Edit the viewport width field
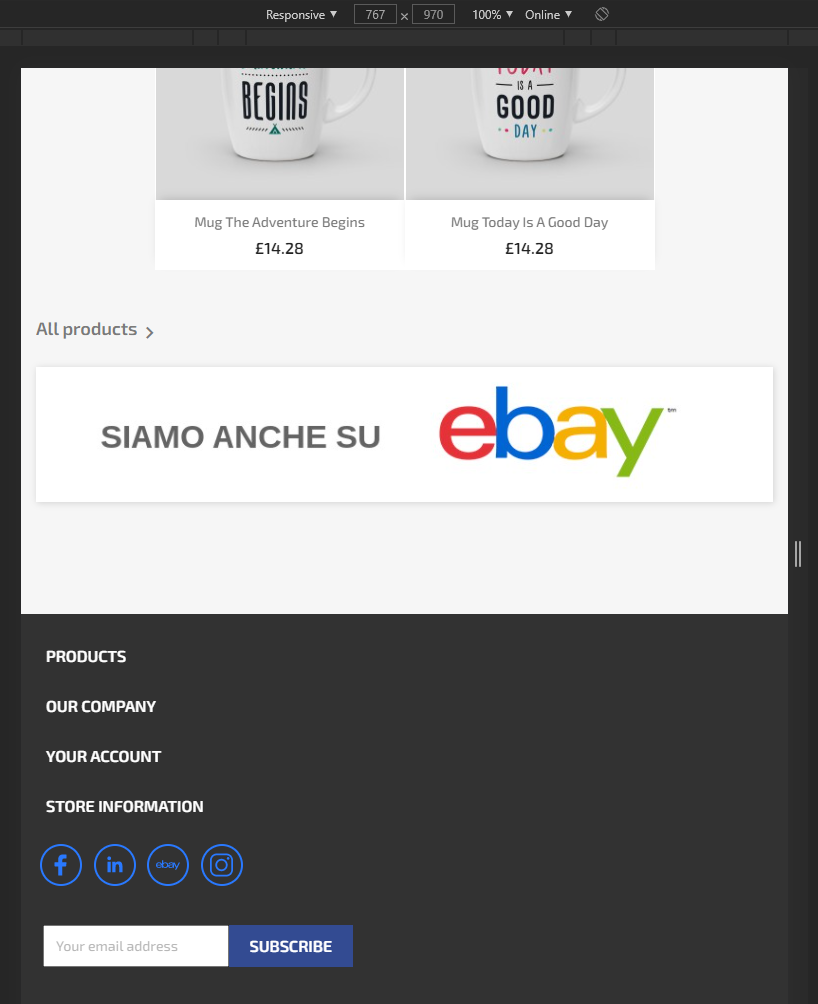Viewport: 818px width, 1004px height. pyautogui.click(x=375, y=15)
